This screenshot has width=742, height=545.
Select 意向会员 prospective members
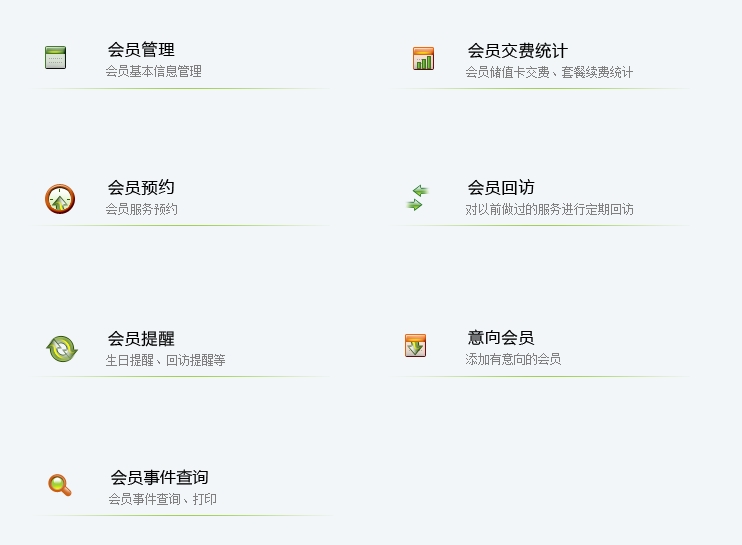tap(500, 338)
